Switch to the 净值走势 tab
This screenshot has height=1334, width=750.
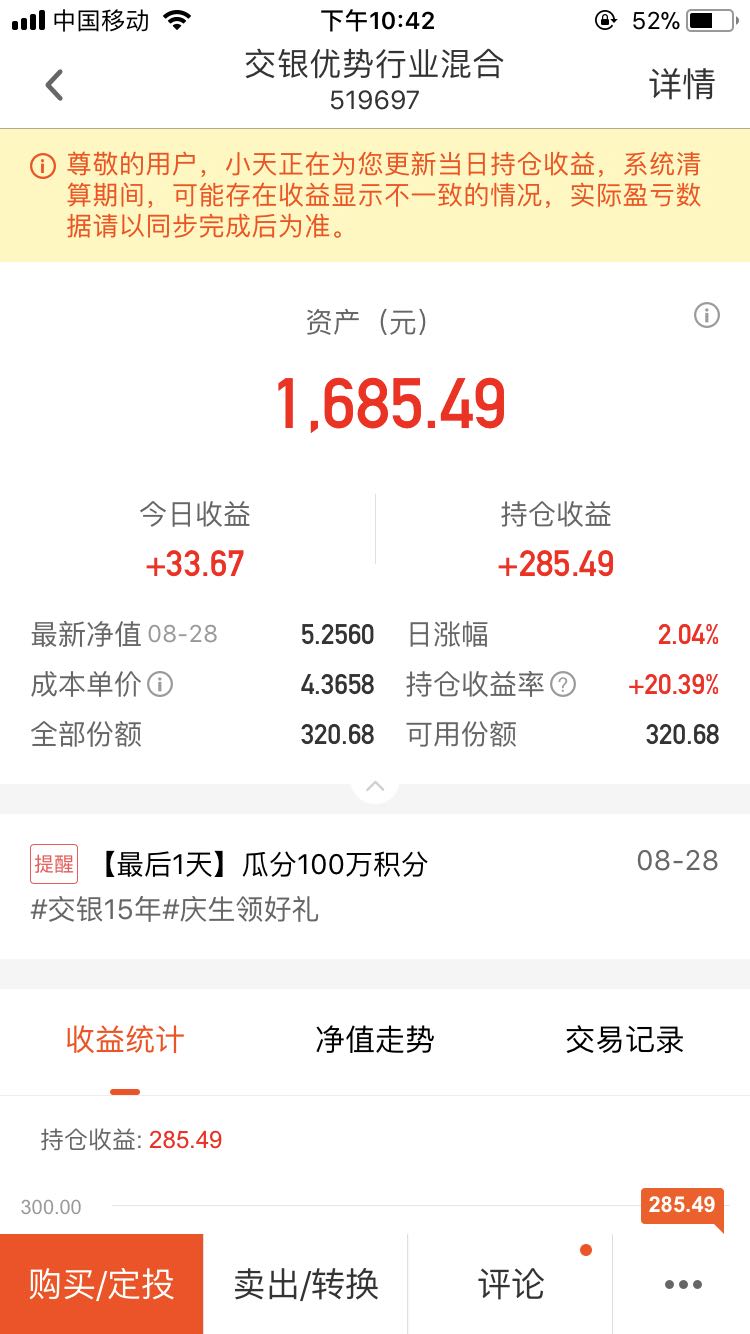click(375, 1040)
